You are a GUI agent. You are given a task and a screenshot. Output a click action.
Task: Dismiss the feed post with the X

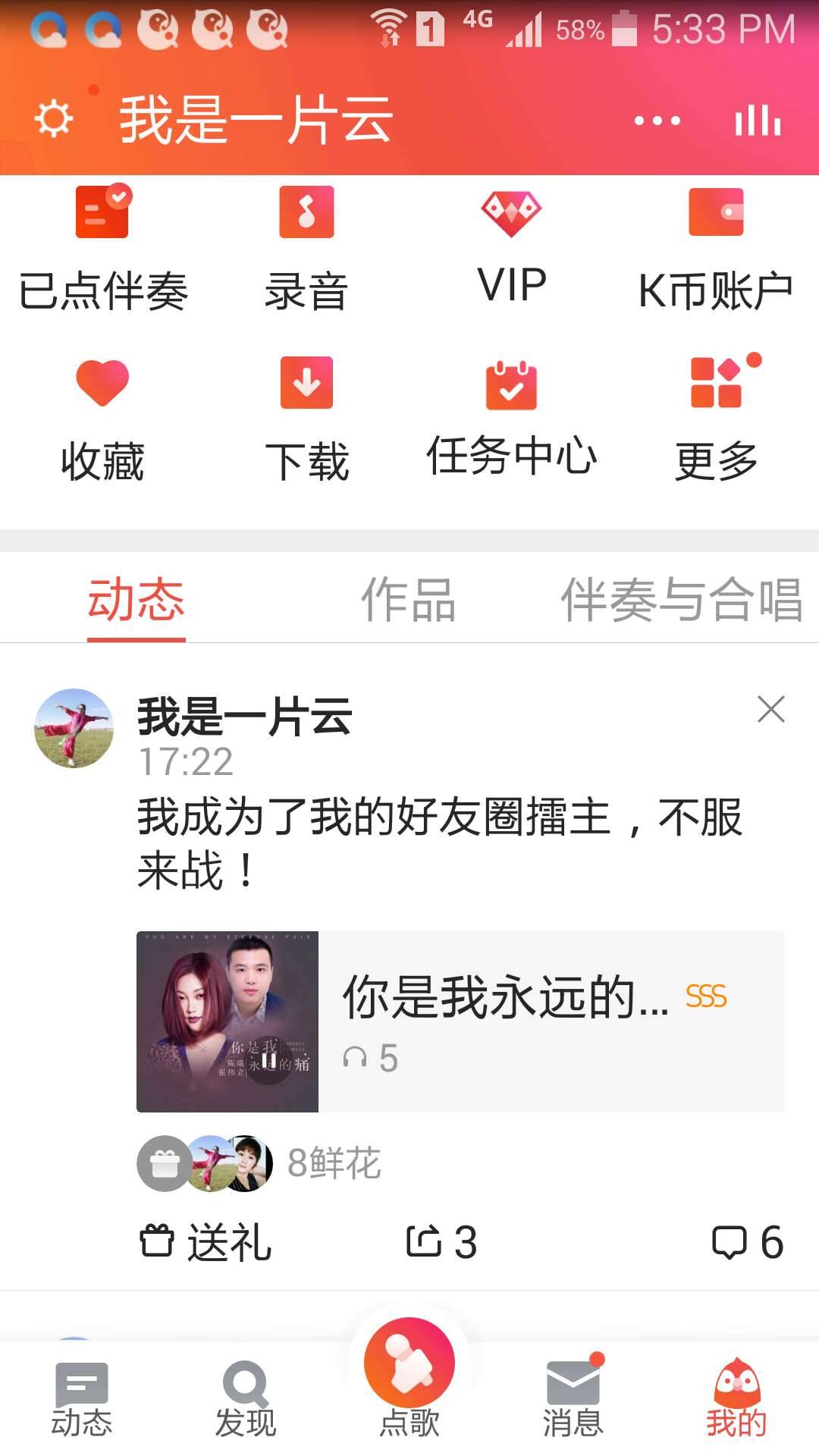click(771, 709)
